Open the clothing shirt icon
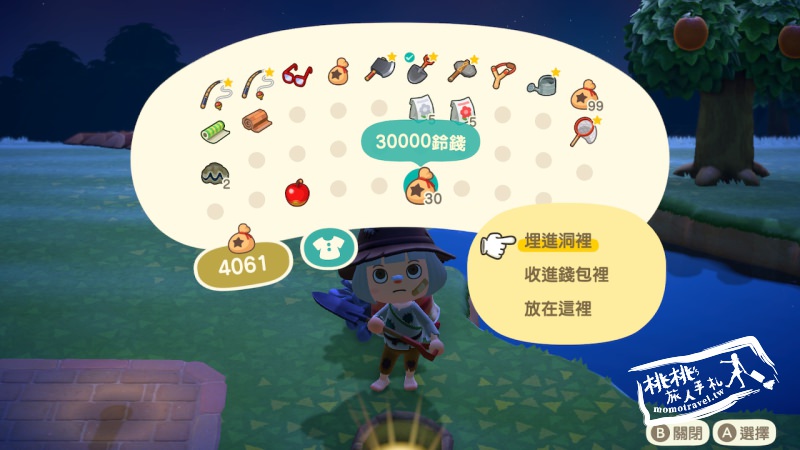Viewport: 800px width, 450px height. tap(324, 249)
